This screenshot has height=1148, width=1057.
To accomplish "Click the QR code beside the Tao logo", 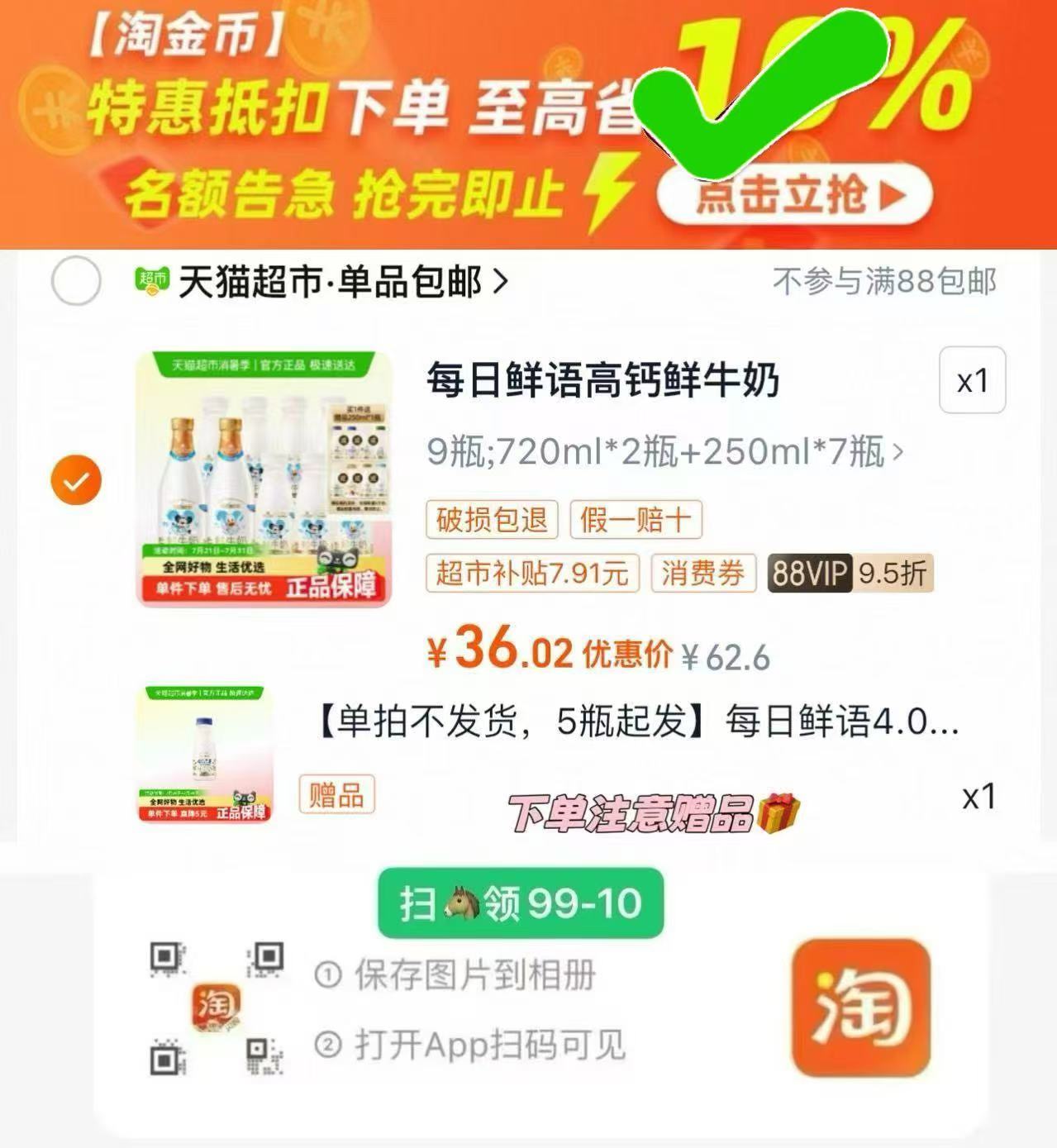I will point(213,1010).
